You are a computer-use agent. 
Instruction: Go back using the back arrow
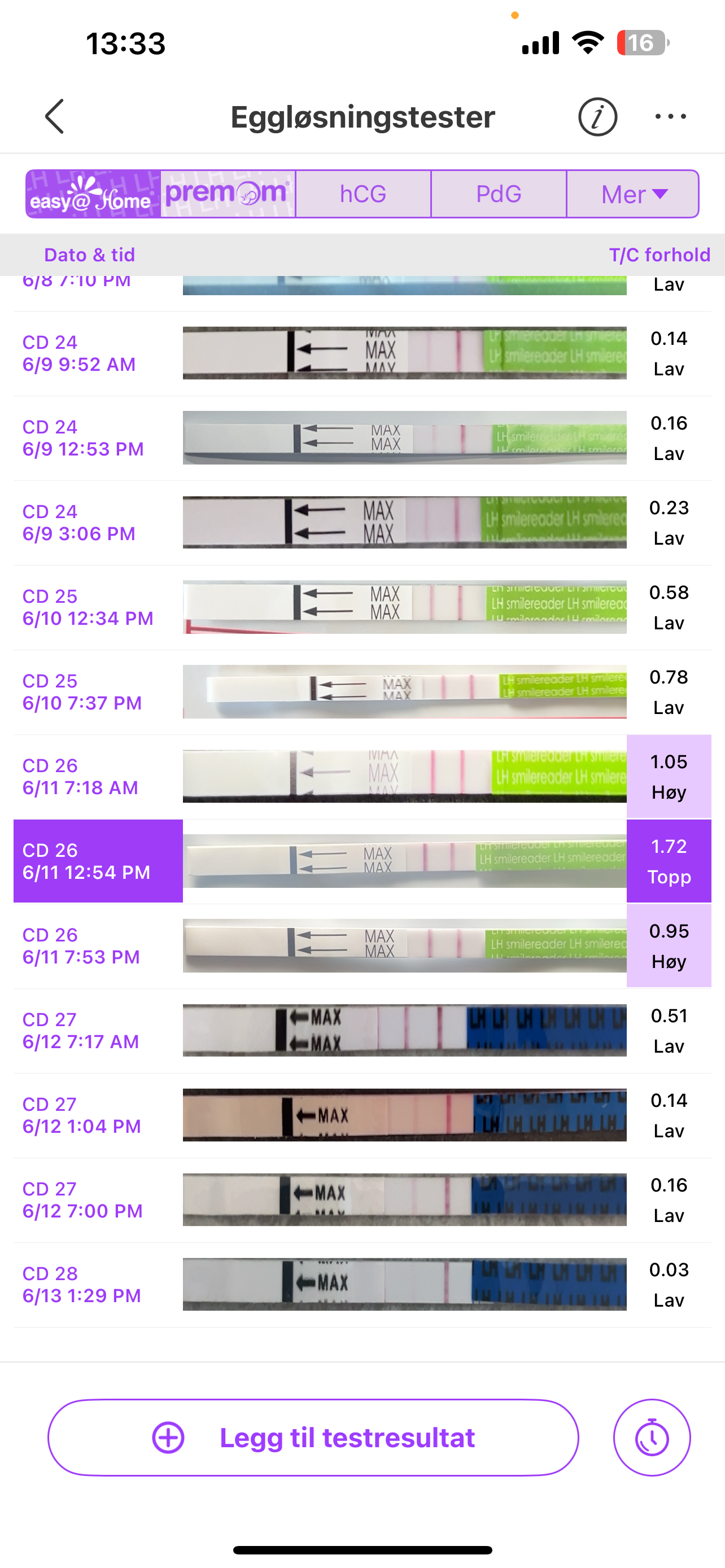(x=55, y=116)
